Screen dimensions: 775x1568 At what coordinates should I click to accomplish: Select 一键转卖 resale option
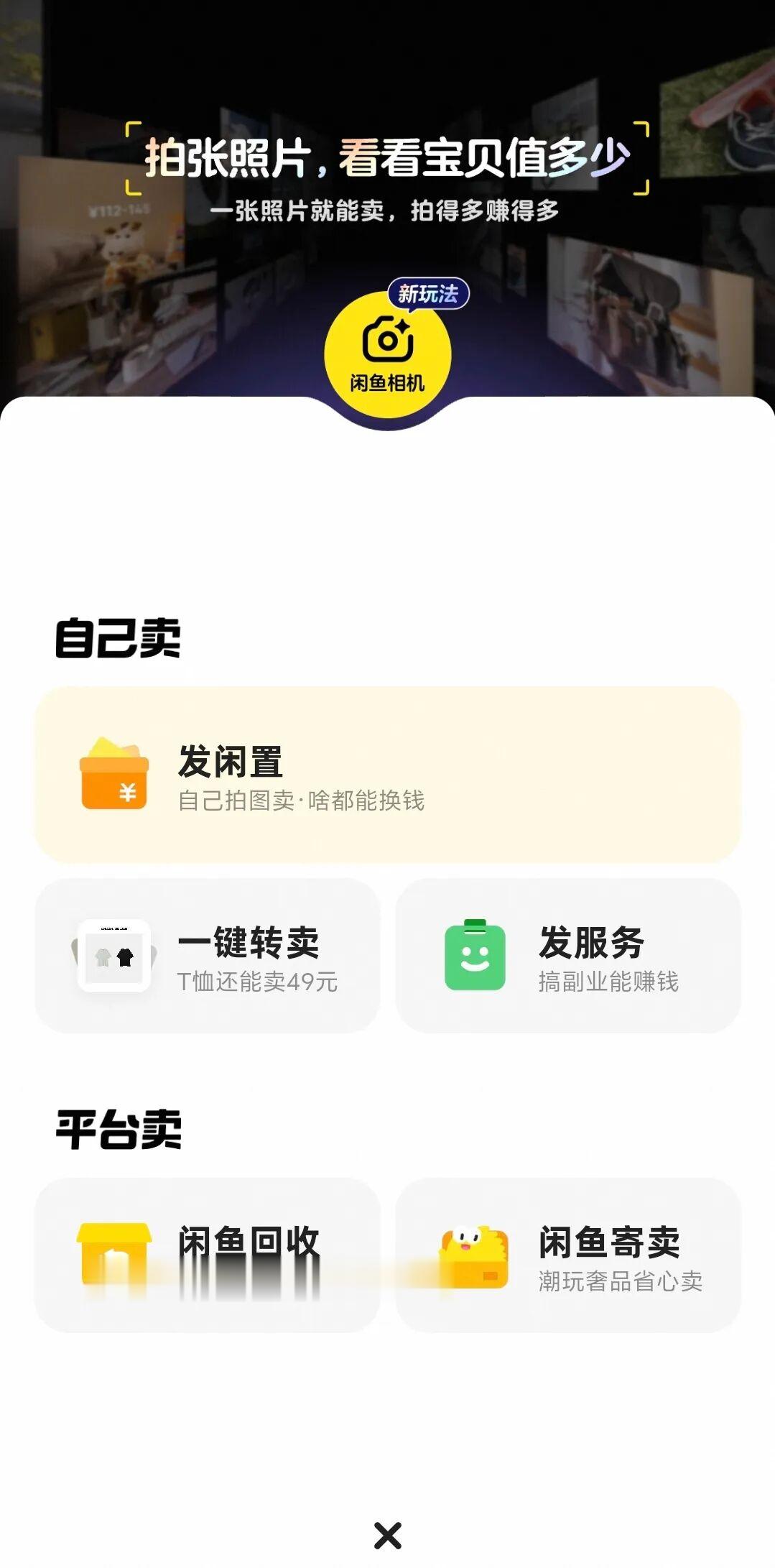[208, 956]
